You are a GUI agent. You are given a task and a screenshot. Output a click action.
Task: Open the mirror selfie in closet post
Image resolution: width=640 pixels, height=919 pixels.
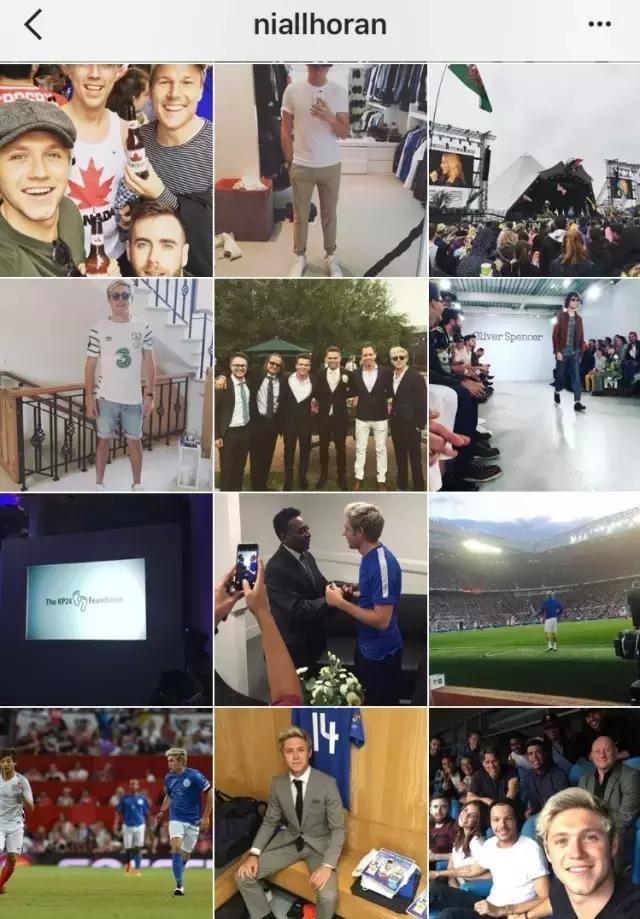click(x=320, y=170)
